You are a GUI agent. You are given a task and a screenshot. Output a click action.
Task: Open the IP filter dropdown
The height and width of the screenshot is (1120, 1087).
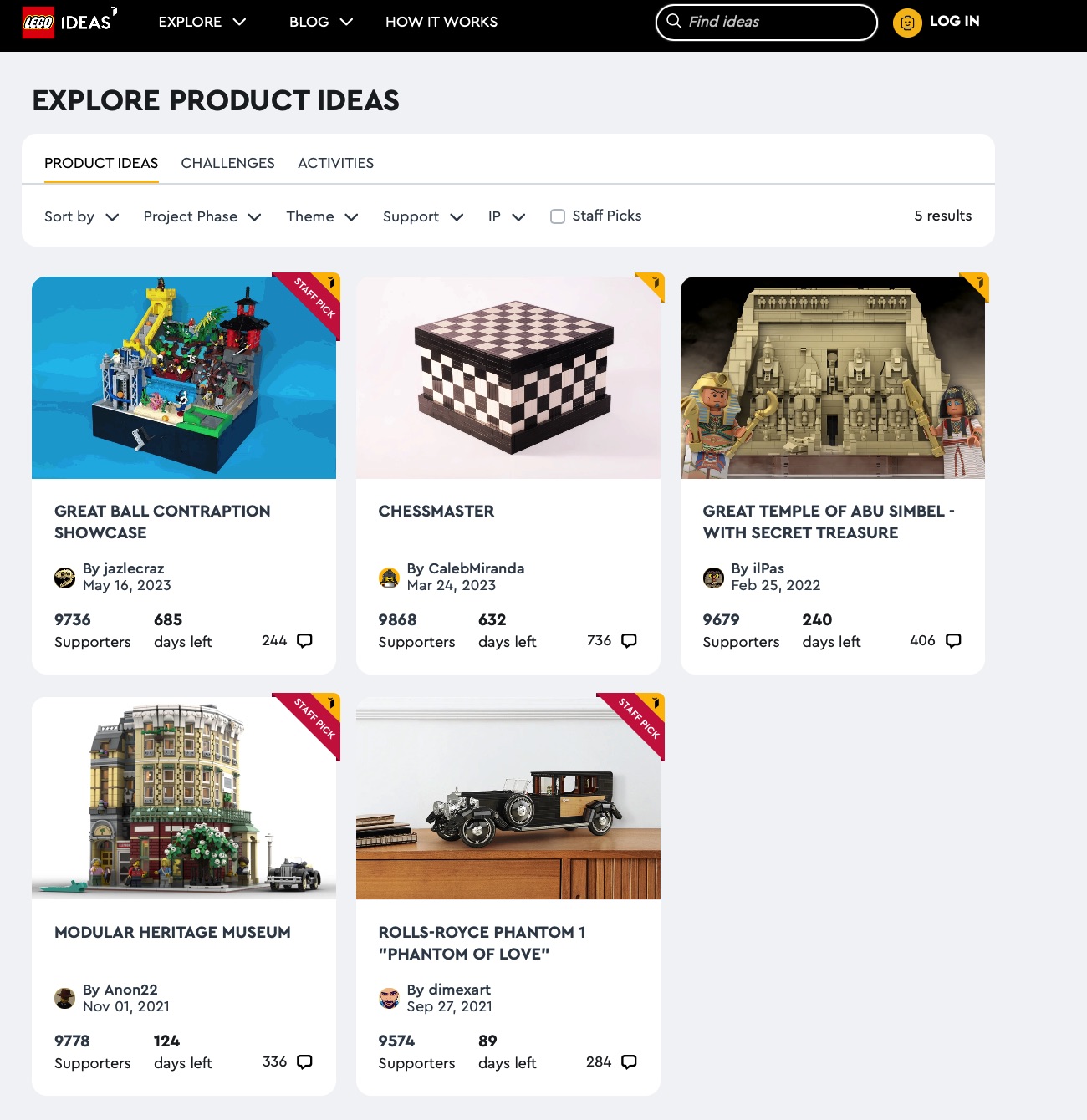(x=506, y=216)
